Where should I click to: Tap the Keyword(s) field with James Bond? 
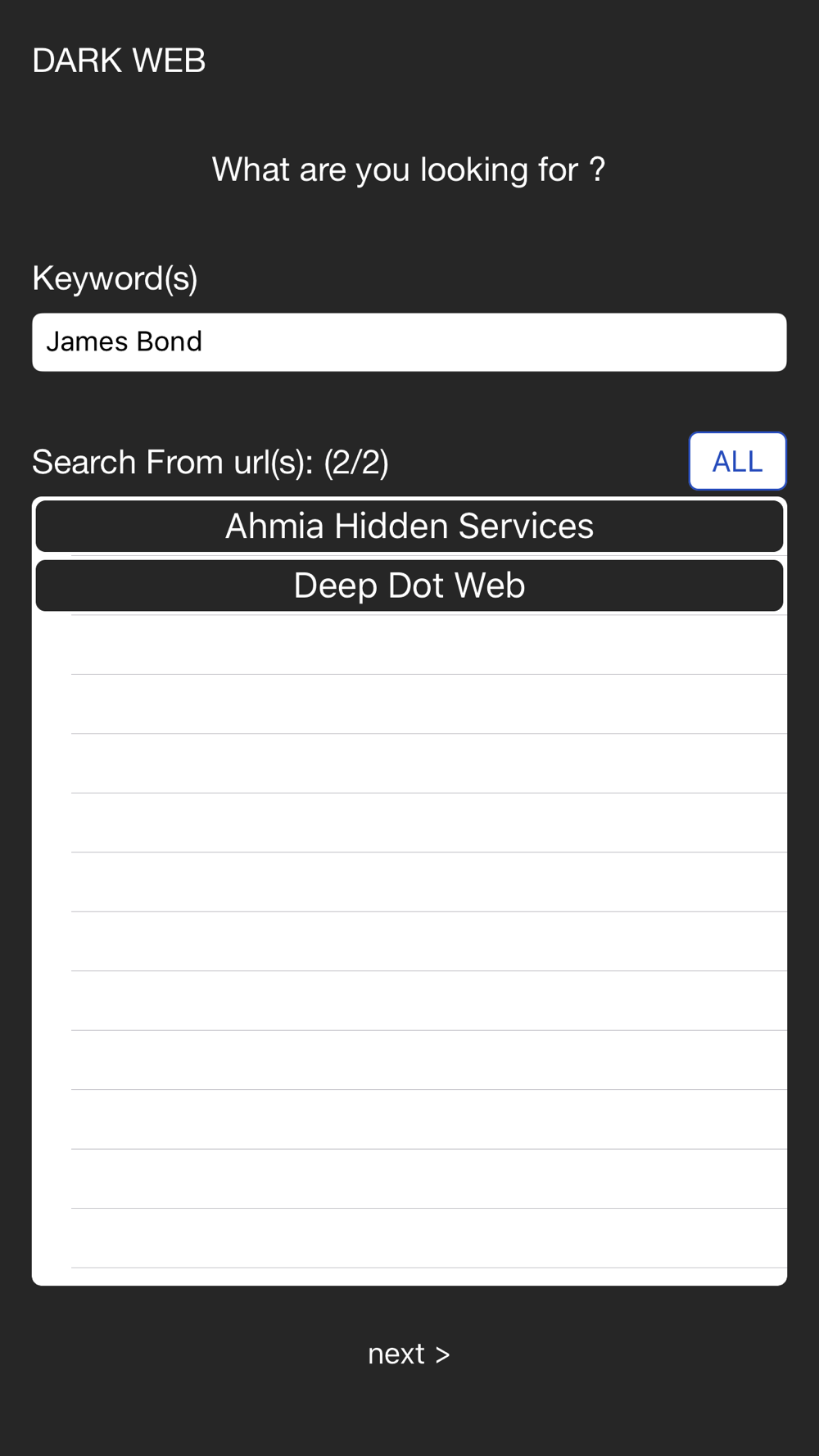tap(409, 342)
